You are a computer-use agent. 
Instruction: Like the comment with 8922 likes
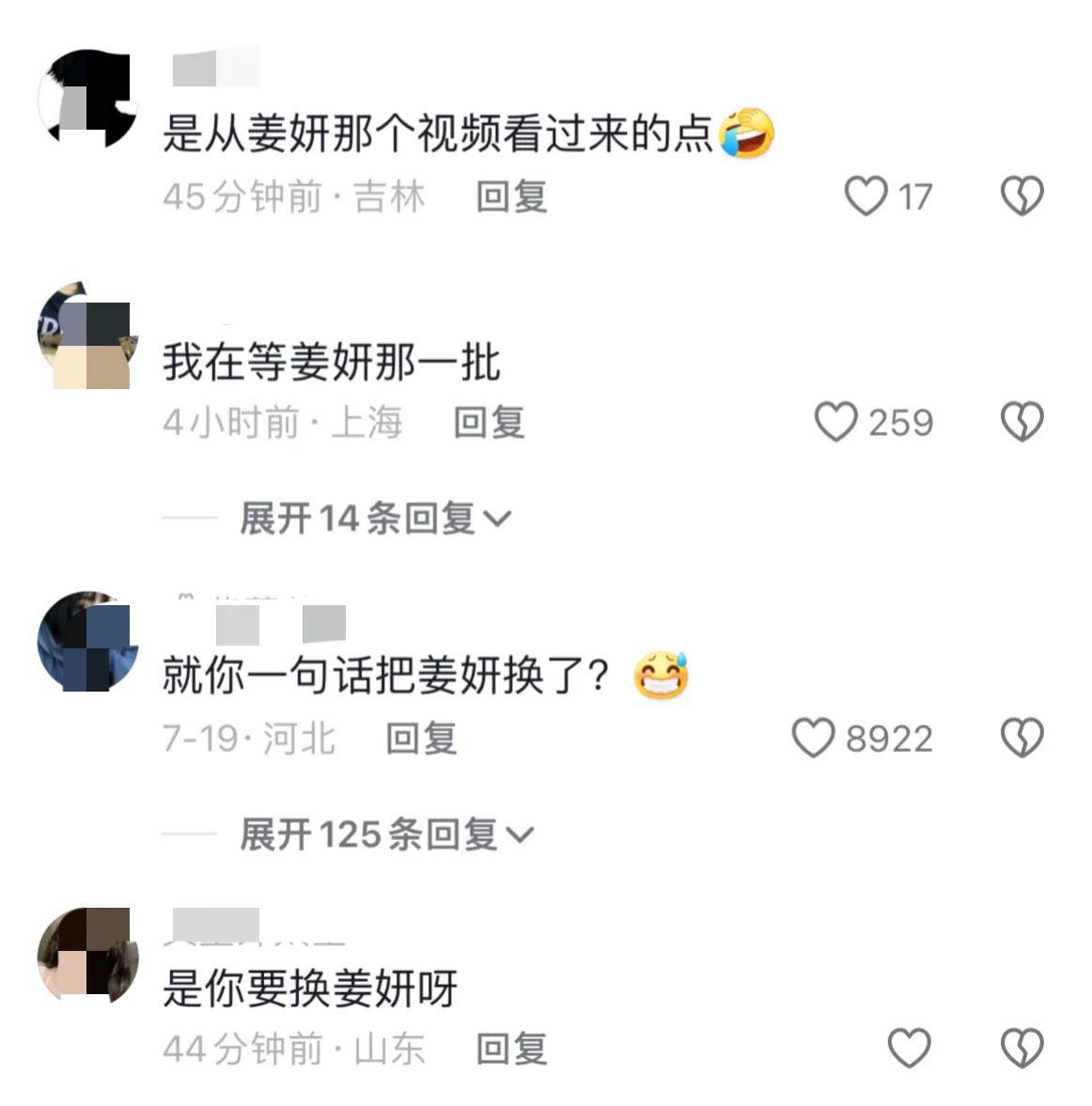813,738
